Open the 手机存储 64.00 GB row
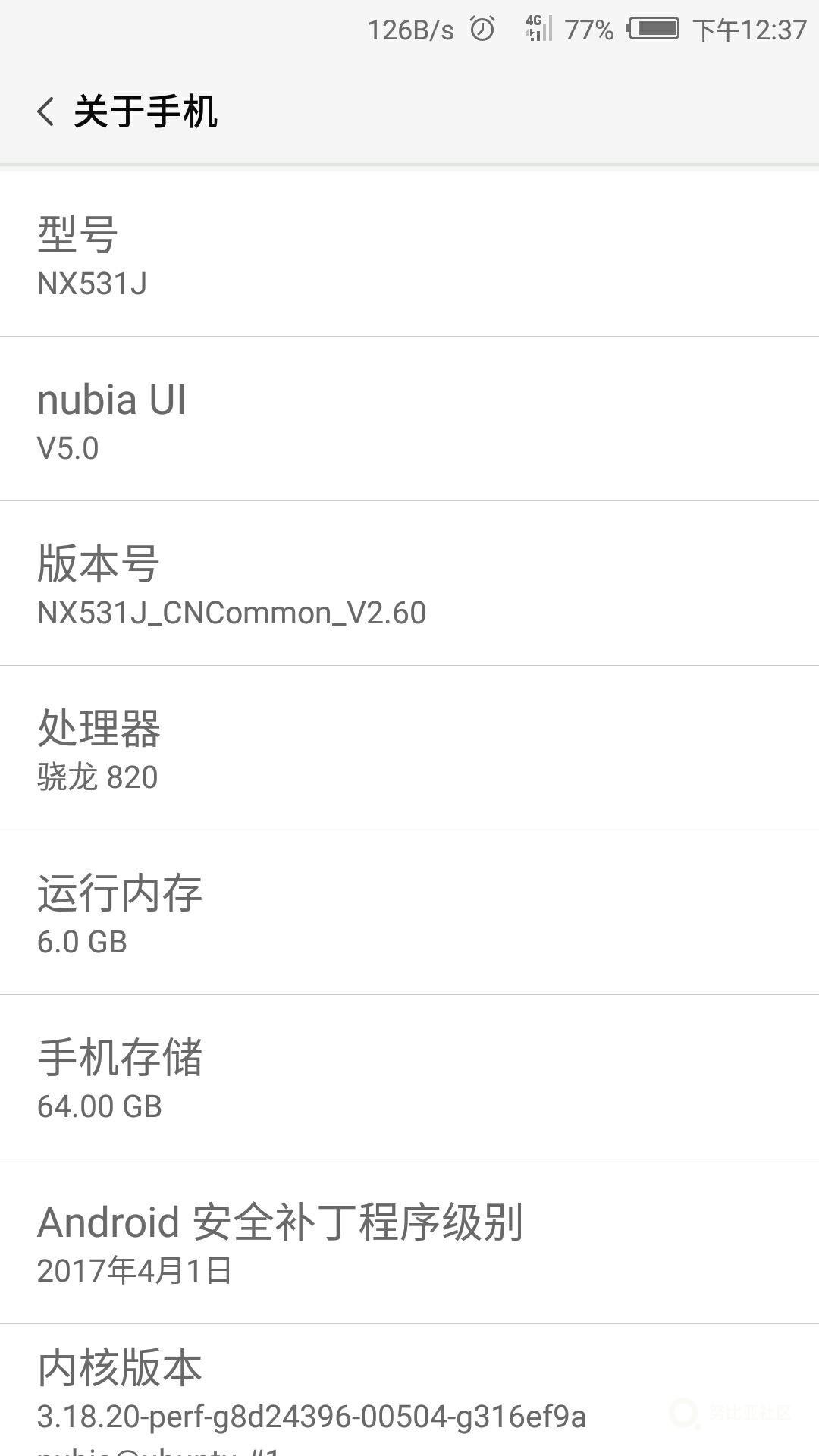The image size is (819, 1456). (409, 1078)
